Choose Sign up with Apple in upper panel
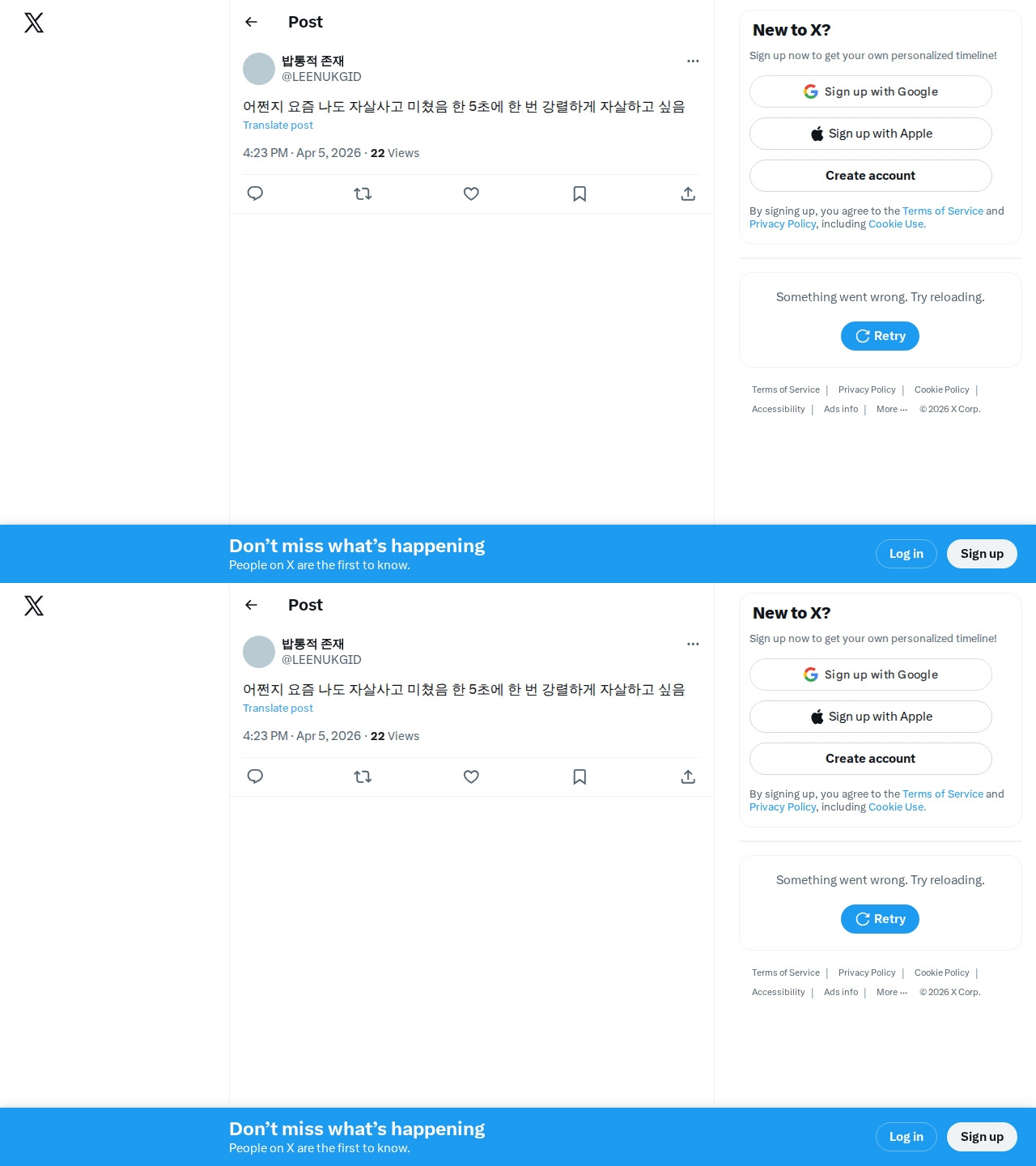This screenshot has width=1036, height=1166. coord(870,134)
